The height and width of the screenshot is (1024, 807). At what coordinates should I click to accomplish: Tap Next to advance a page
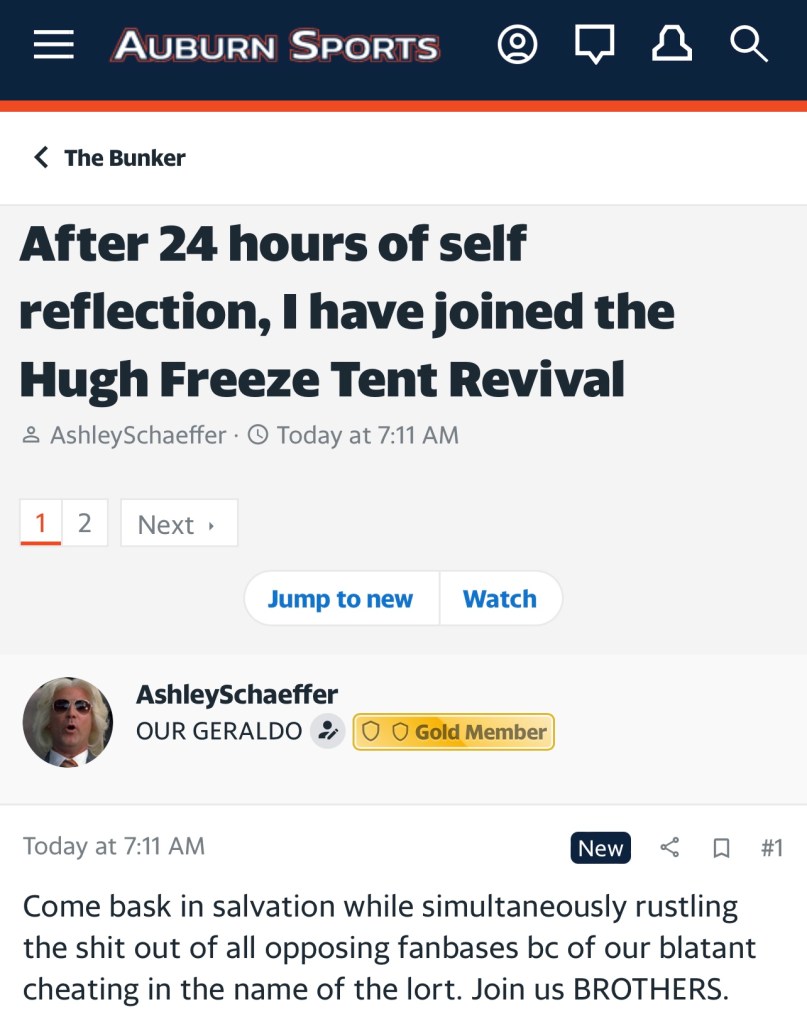coord(178,523)
